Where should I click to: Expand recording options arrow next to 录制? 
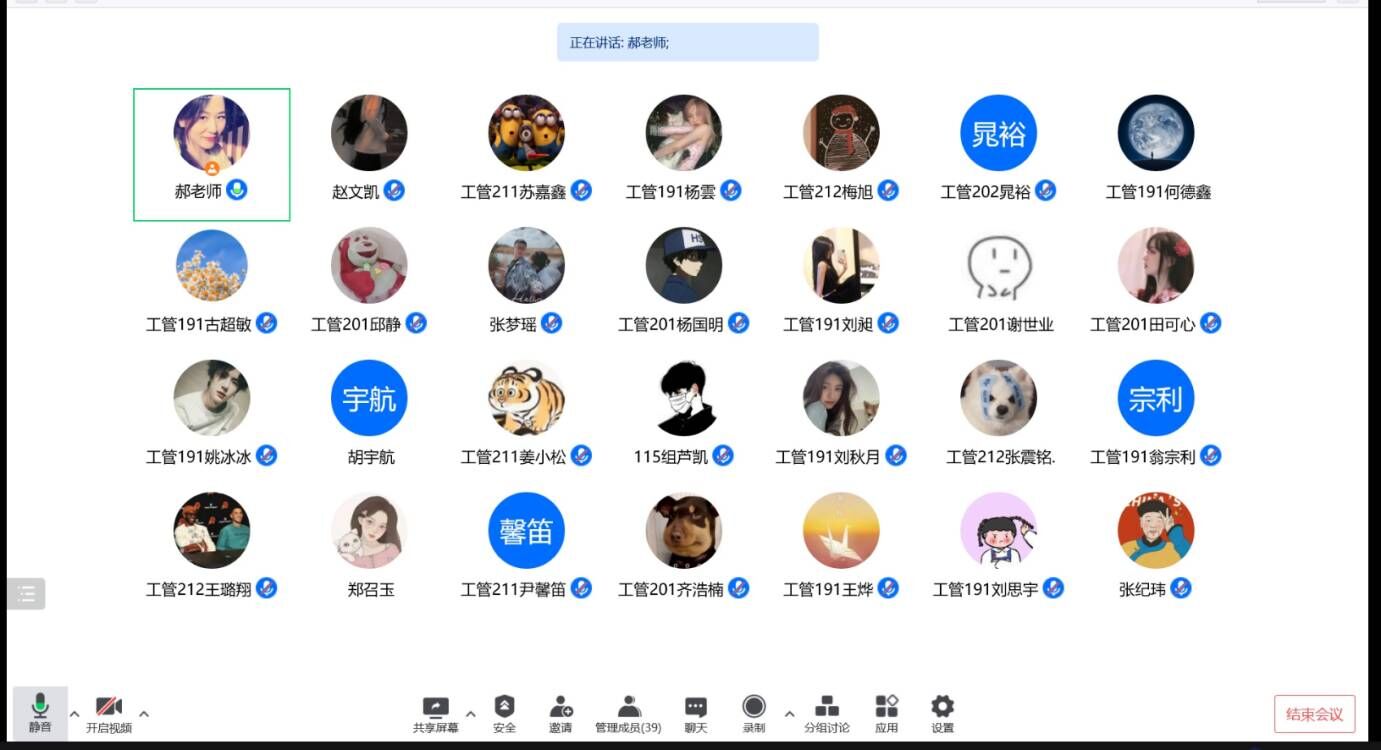pyautogui.click(x=789, y=713)
